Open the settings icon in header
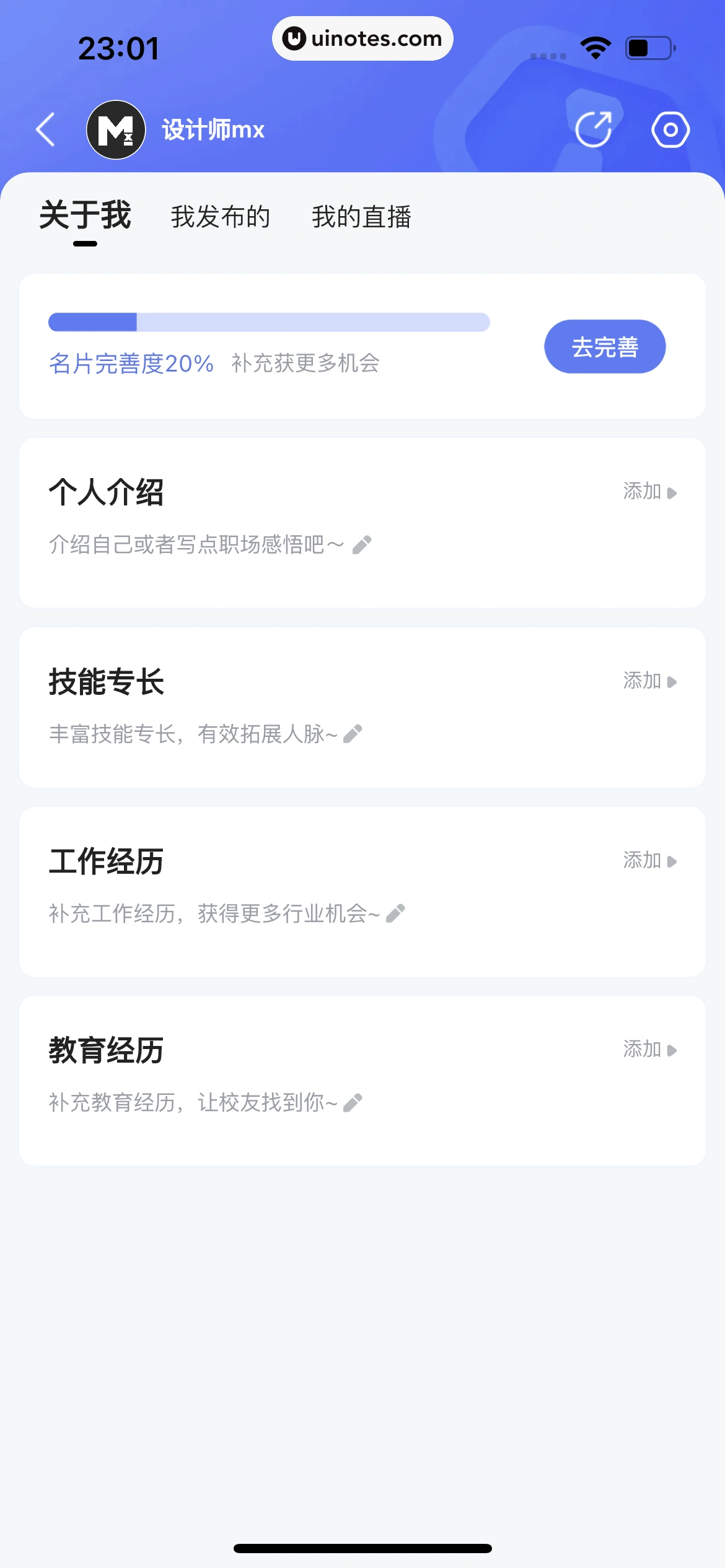 click(670, 129)
